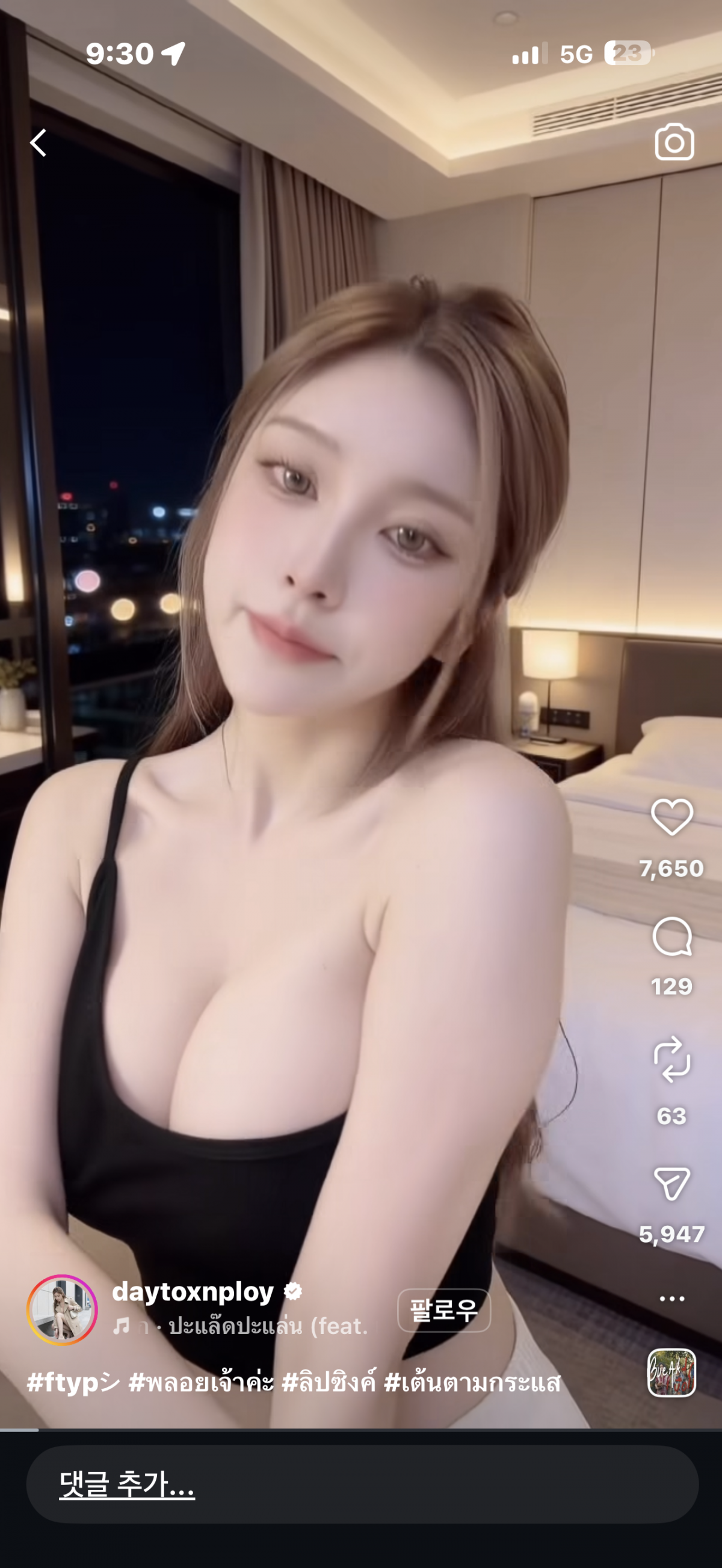Open the camera icon to create a reel

(x=674, y=143)
